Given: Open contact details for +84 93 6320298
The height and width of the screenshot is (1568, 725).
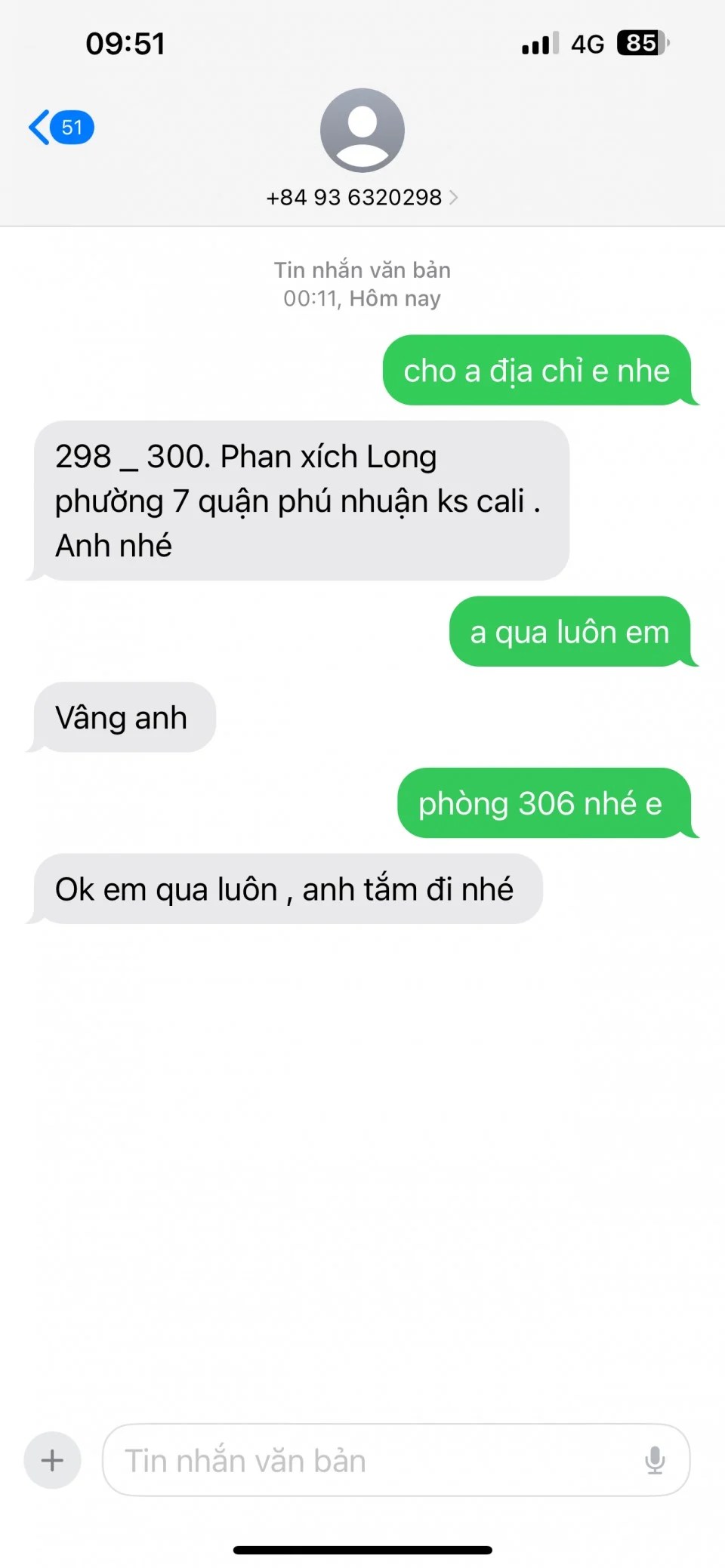Looking at the screenshot, I should pos(362,198).
